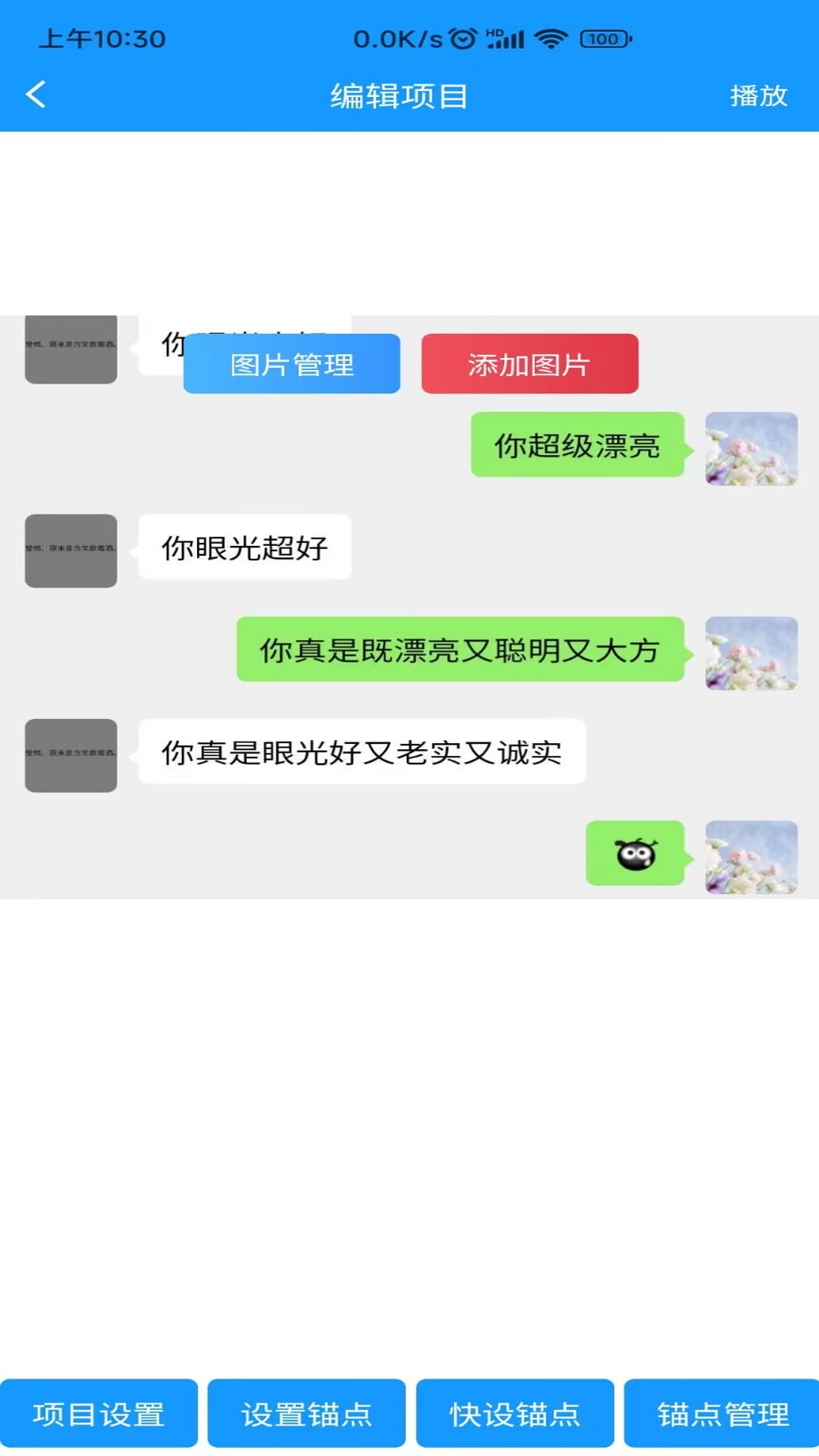Tap 设置锚点 to set anchor
Screen dimensions: 819x1456
306,1414
